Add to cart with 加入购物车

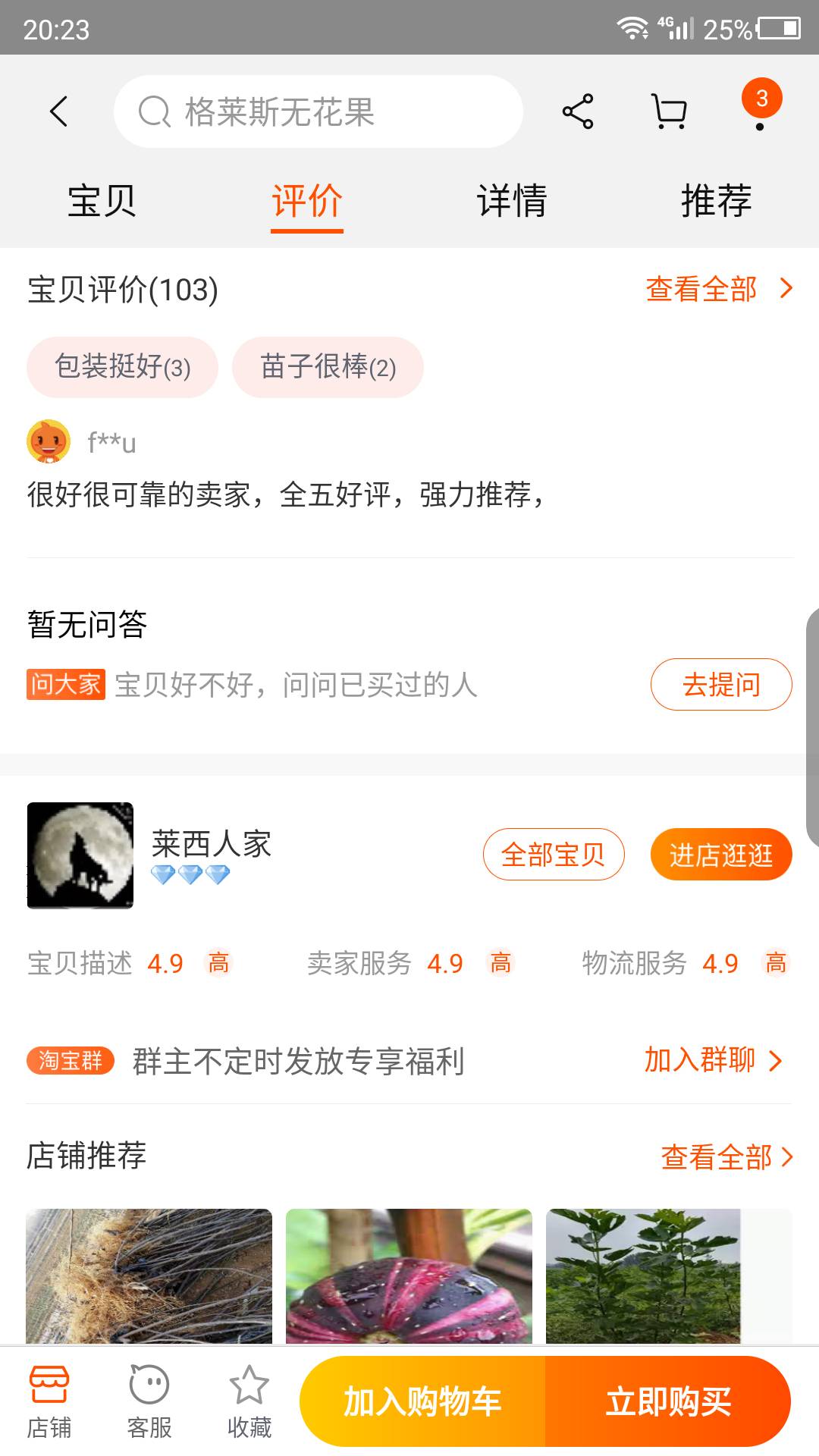pyautogui.click(x=422, y=1401)
